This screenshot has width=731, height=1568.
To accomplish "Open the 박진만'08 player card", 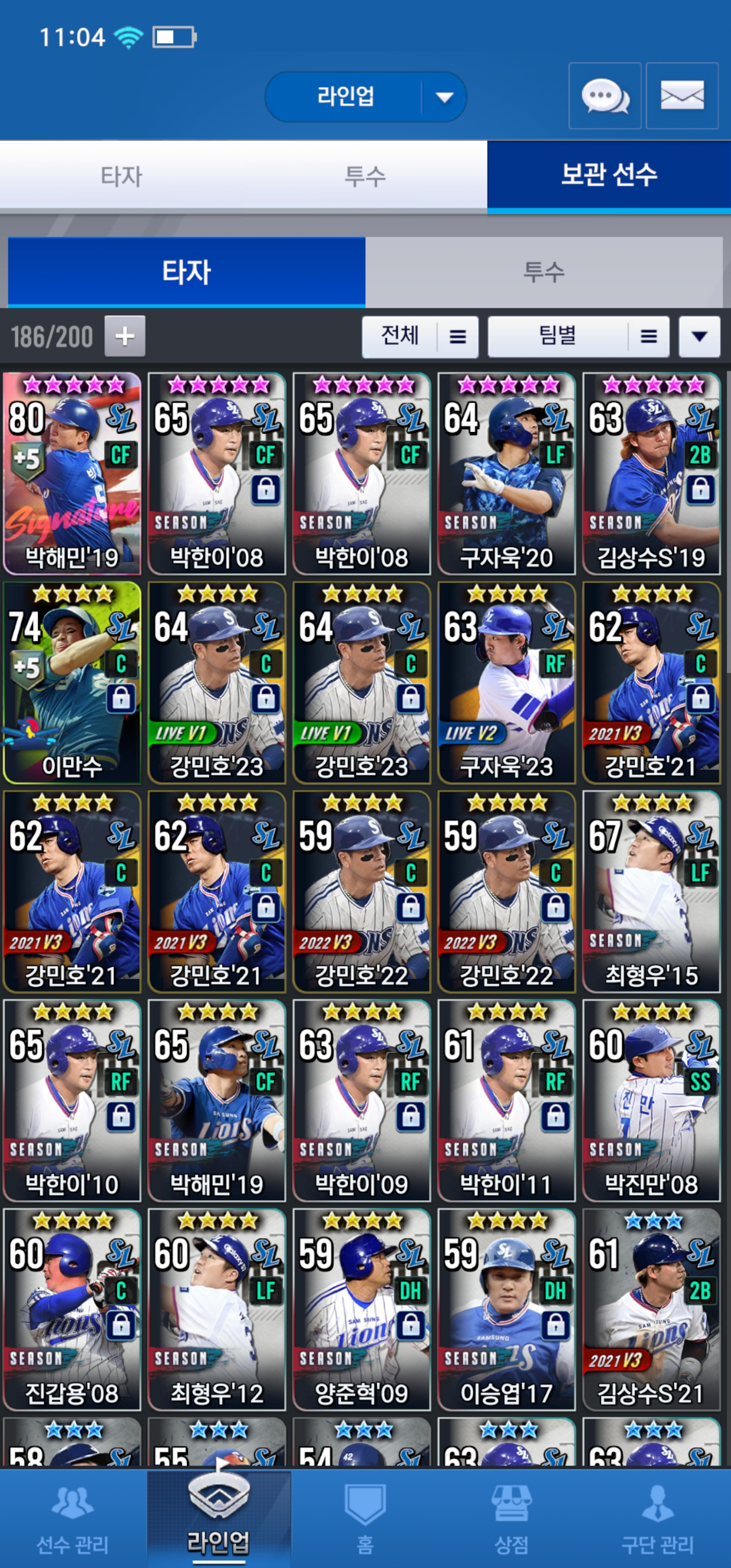I will coord(651,1100).
